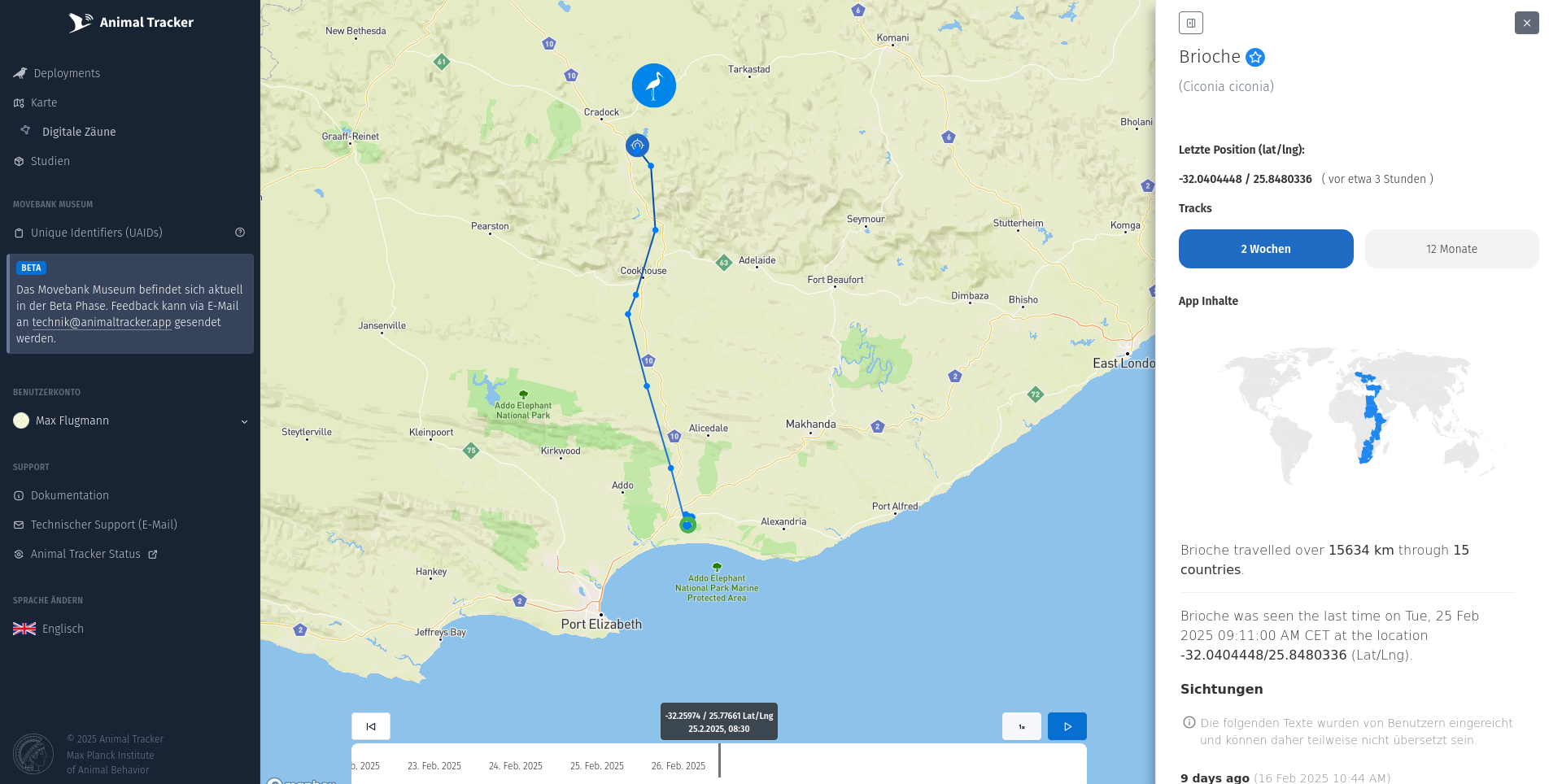Change the 1x playback speed

pos(1022,726)
